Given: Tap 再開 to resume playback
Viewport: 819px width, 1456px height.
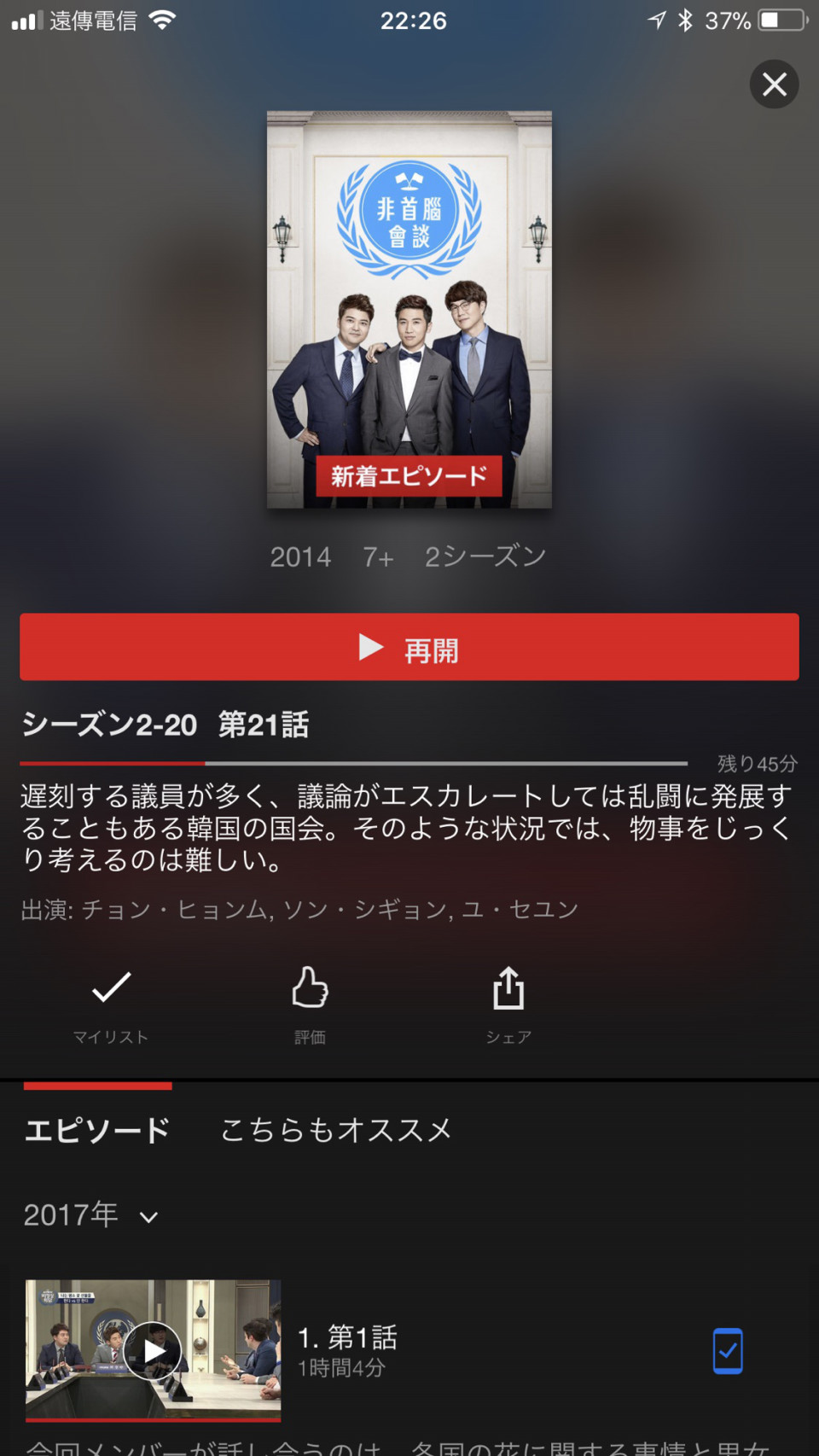Looking at the screenshot, I should [x=409, y=648].
